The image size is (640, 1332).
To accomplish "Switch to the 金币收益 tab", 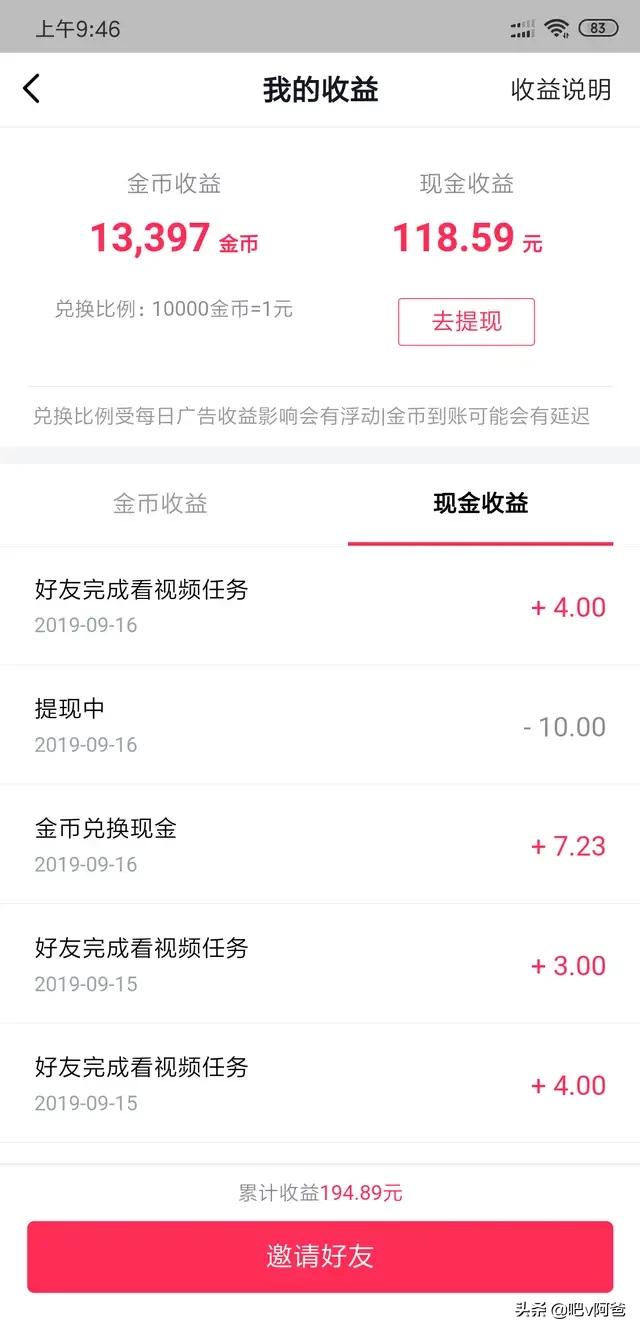I will coord(160,503).
